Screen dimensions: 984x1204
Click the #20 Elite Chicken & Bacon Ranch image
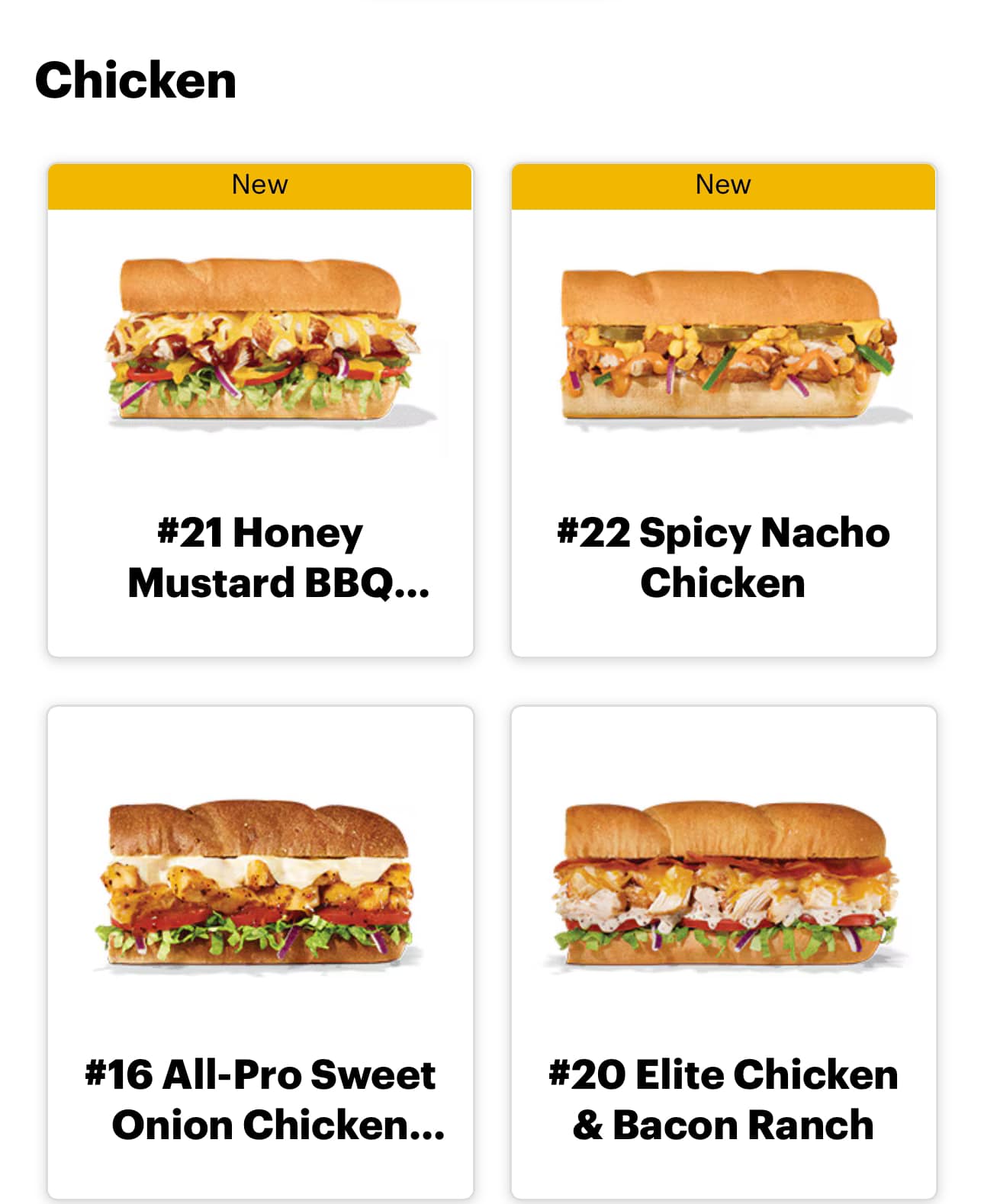(725, 885)
